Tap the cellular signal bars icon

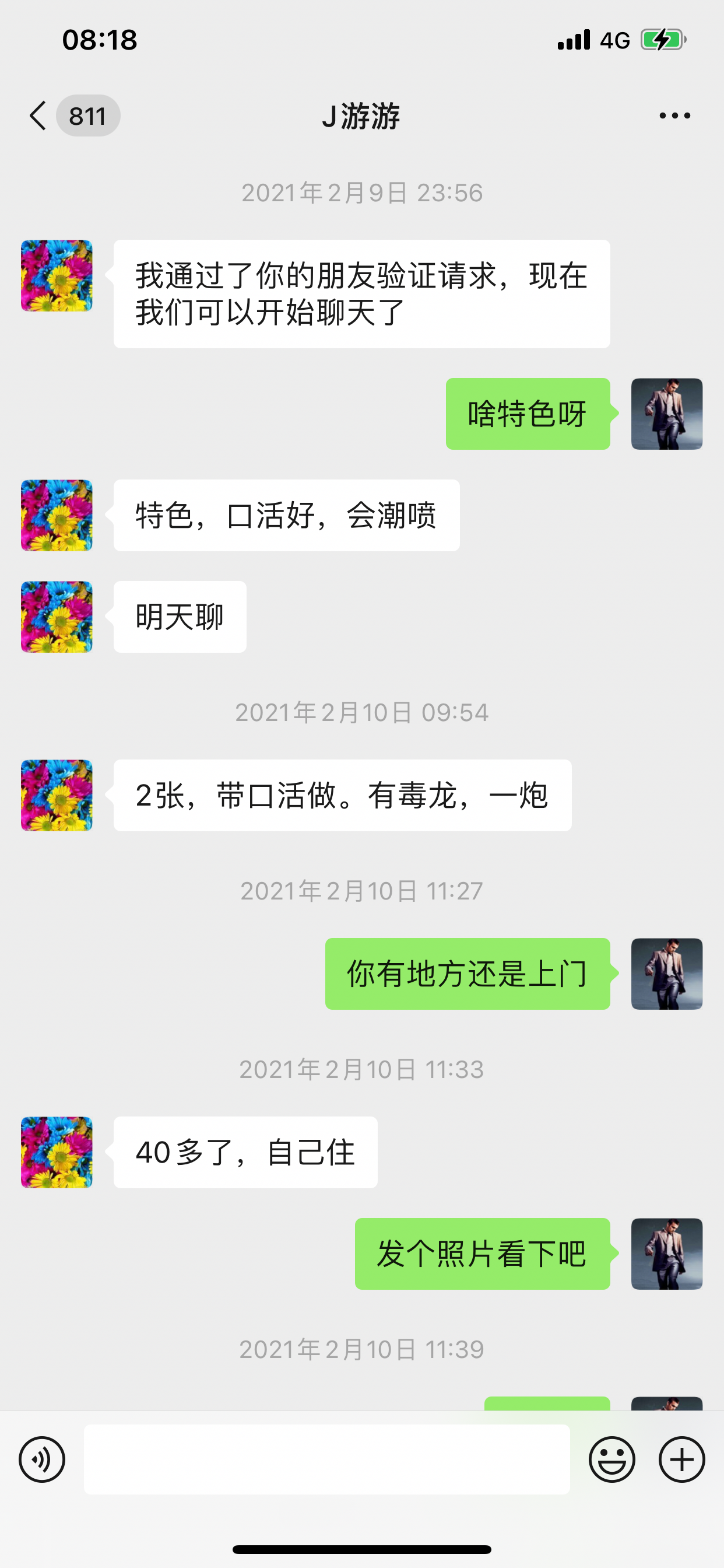572,39
